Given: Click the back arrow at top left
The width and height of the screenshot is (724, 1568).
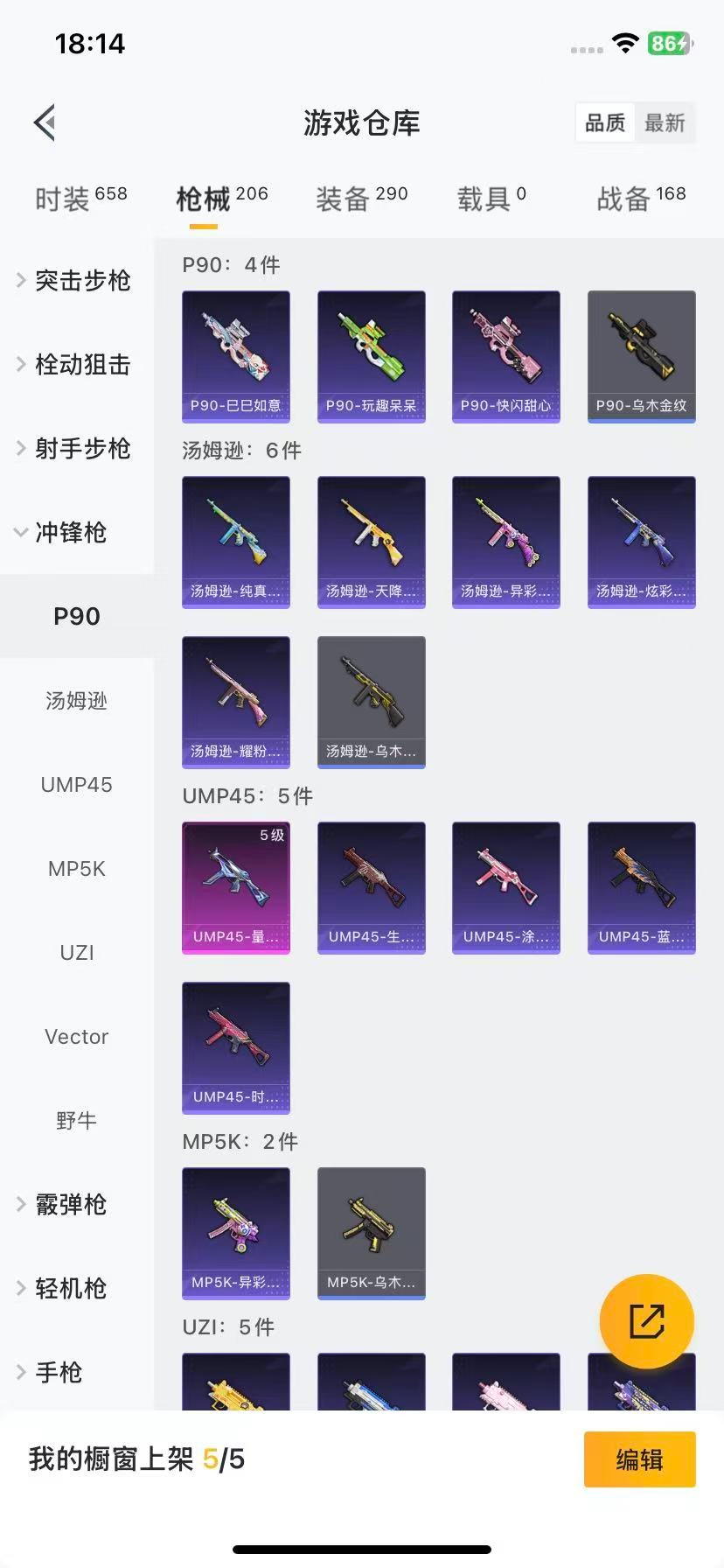Looking at the screenshot, I should [x=45, y=122].
